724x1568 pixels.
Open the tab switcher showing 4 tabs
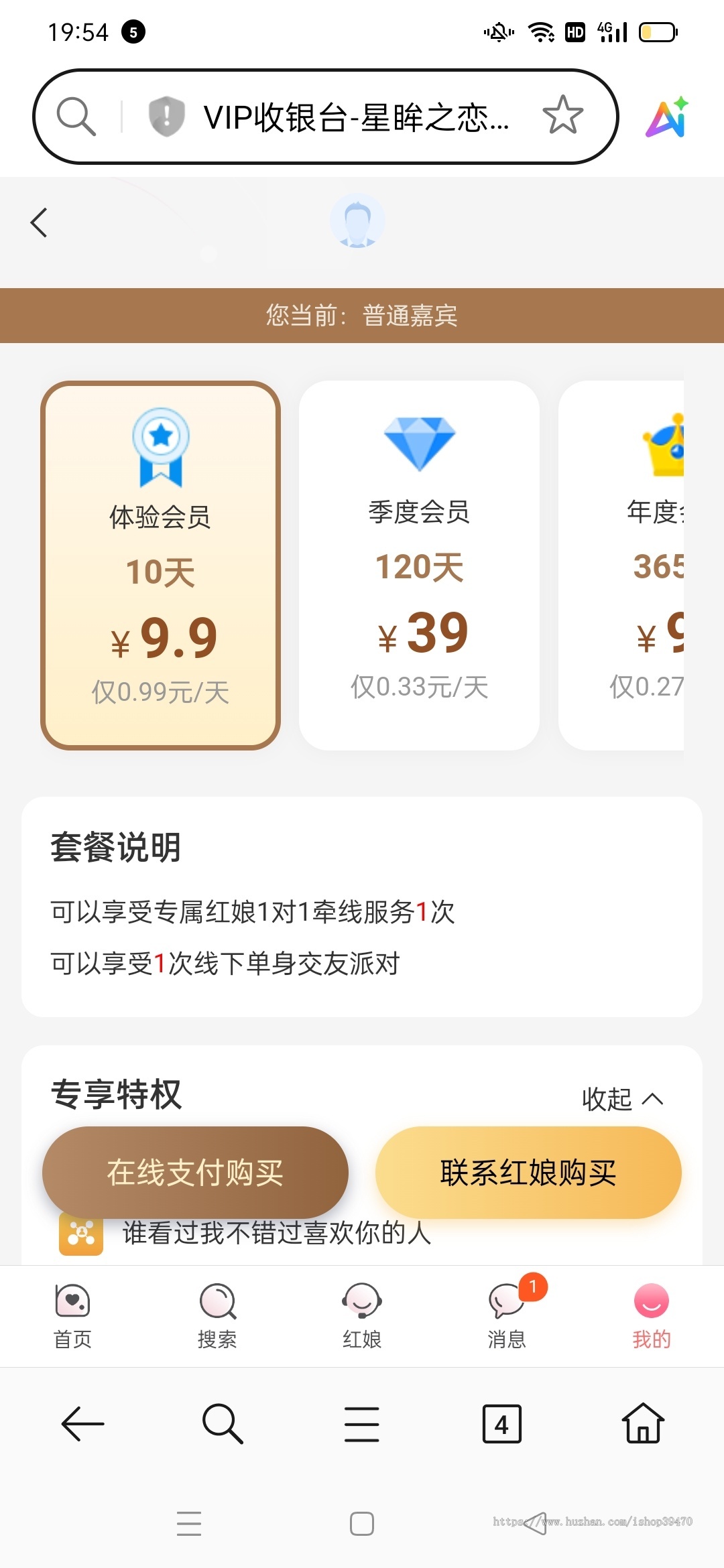500,1424
